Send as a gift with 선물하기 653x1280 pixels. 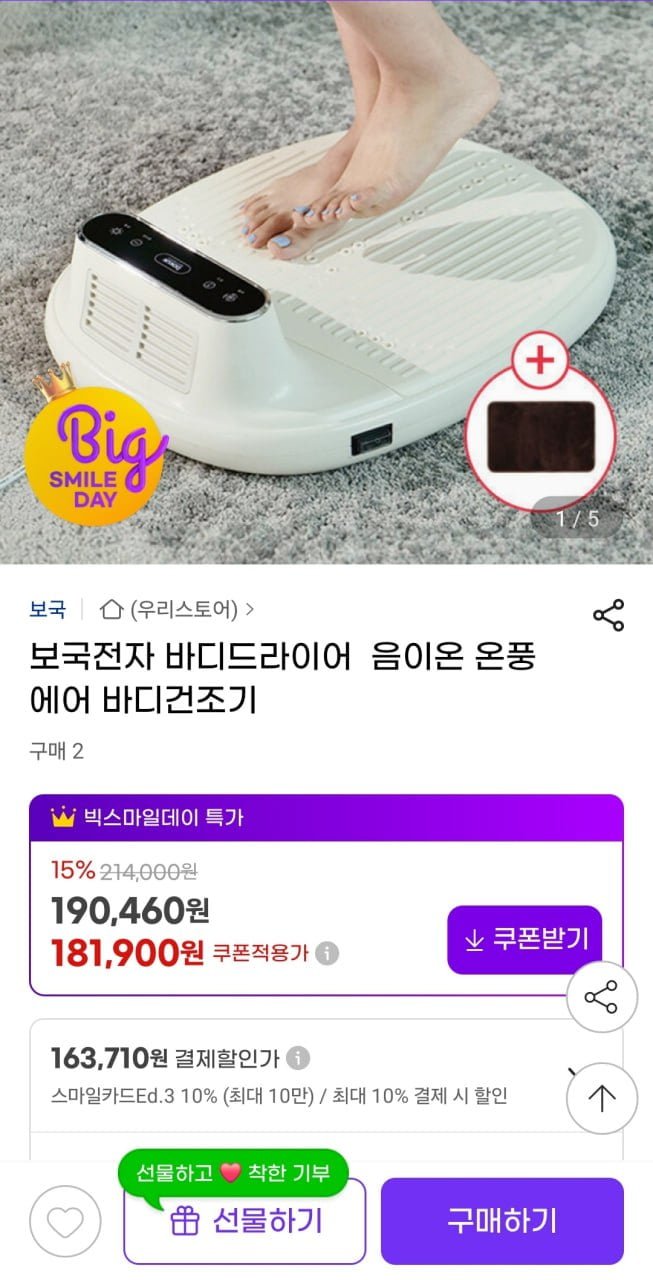(x=245, y=1221)
